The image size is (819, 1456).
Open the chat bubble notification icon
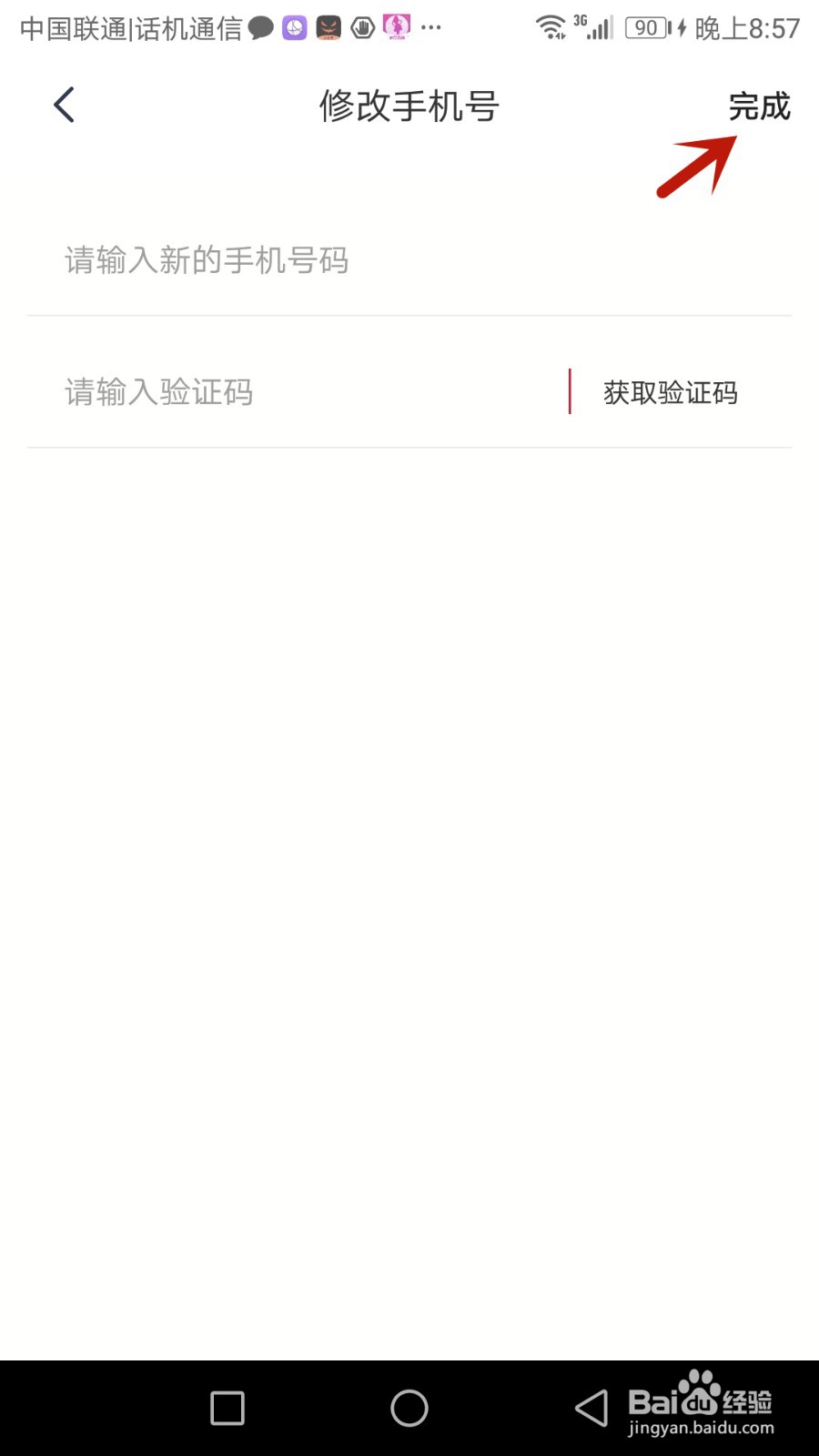click(263, 27)
